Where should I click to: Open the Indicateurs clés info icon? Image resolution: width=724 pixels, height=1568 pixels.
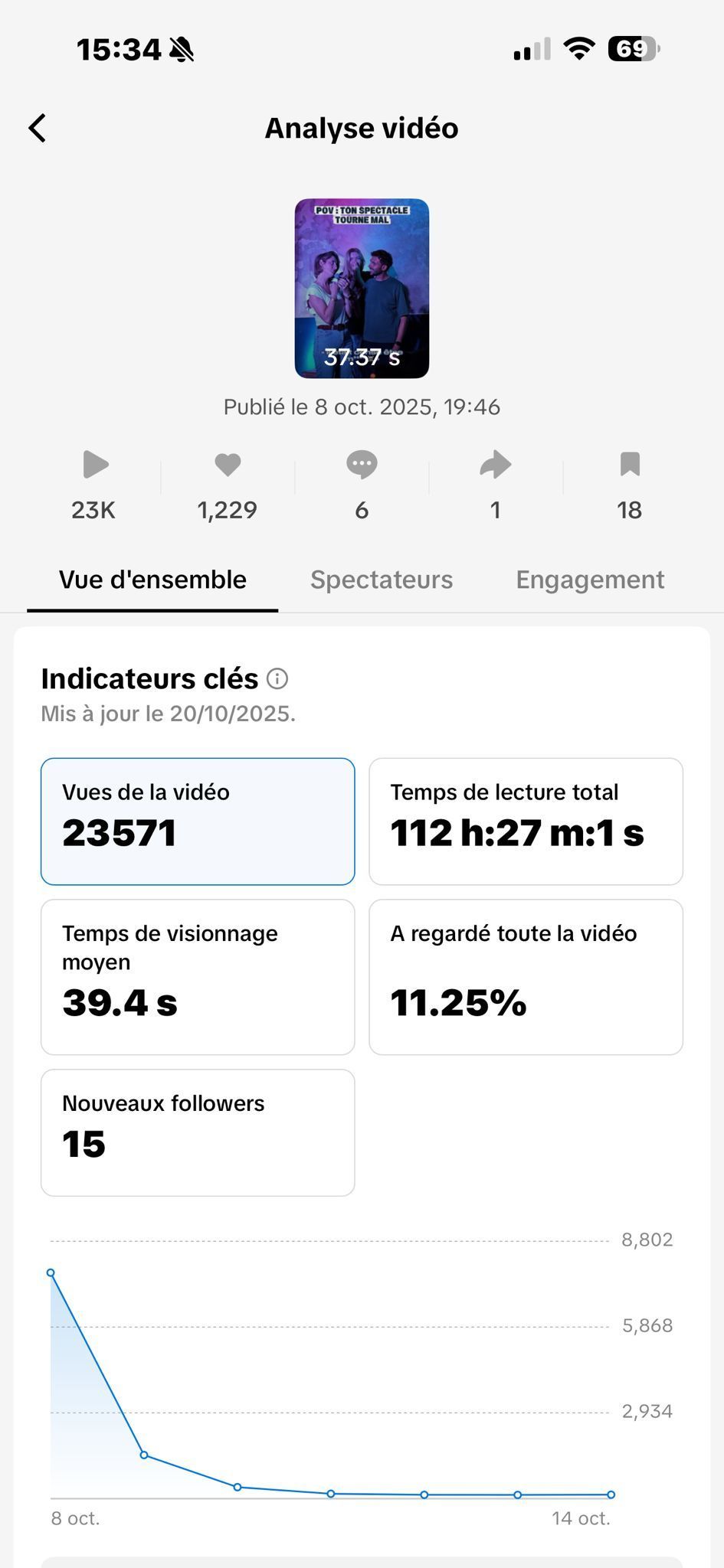(x=277, y=679)
